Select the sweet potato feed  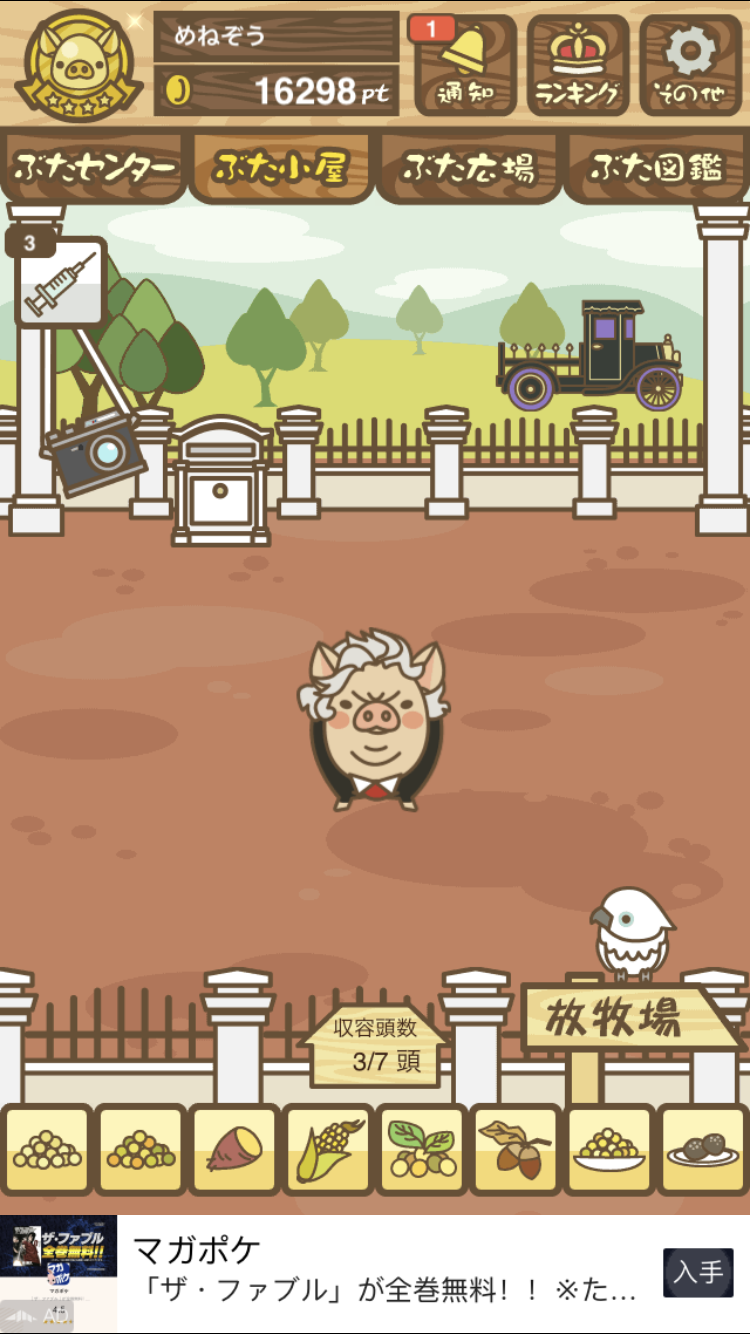point(234,1150)
